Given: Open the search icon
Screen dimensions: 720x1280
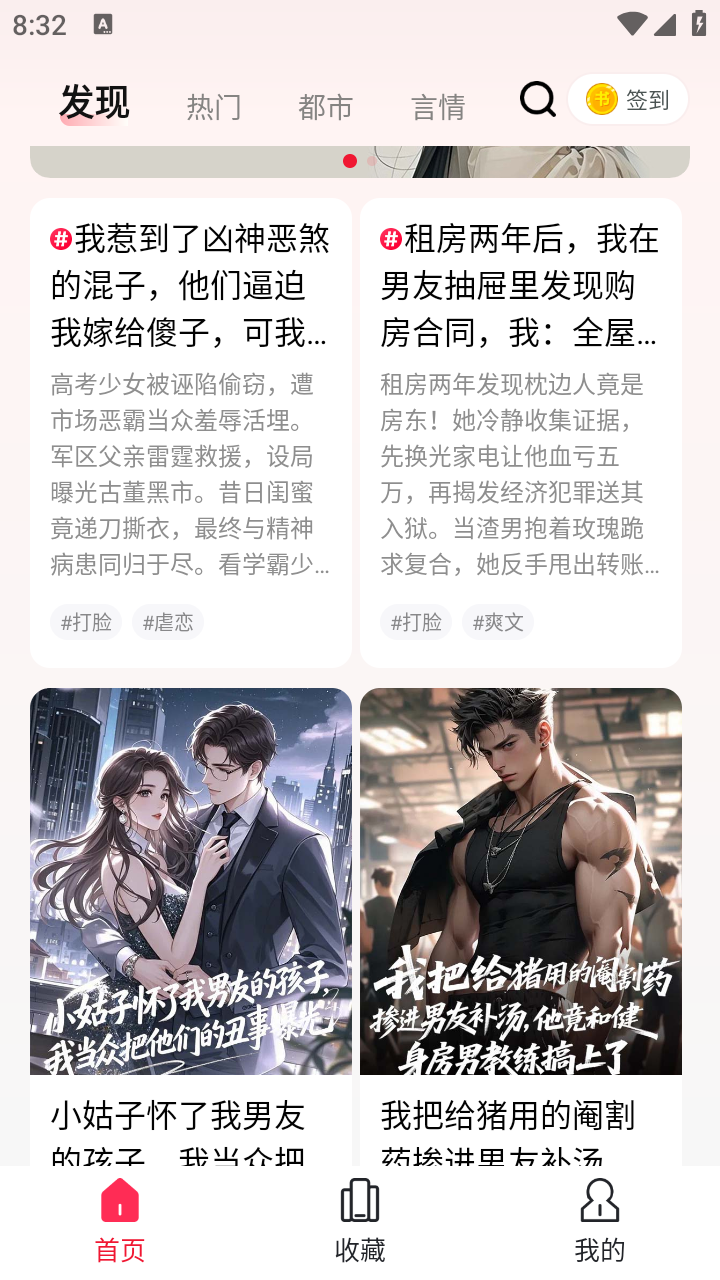Looking at the screenshot, I should pyautogui.click(x=537, y=99).
